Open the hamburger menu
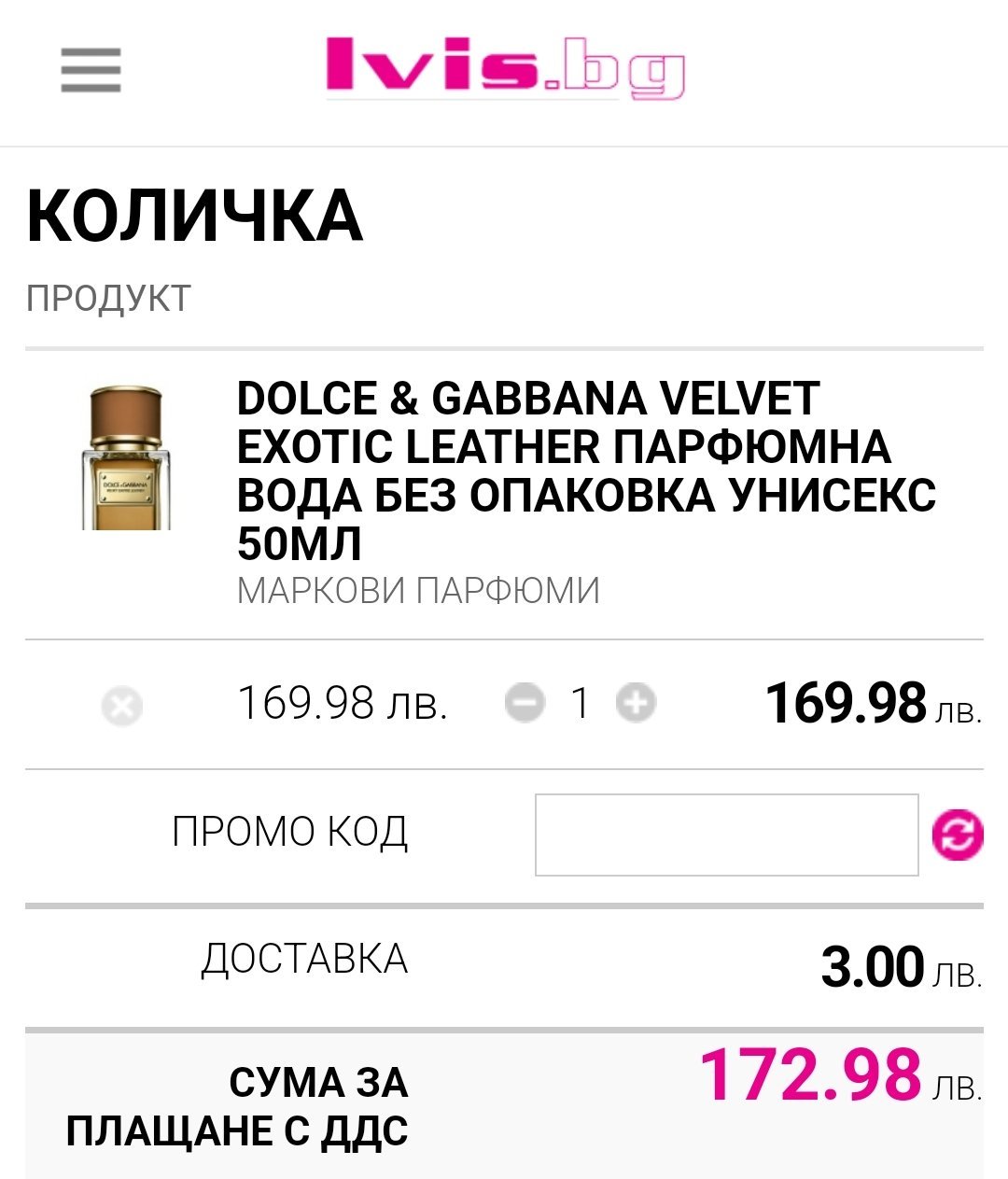Screen dimensions: 1008x1179 [x=91, y=70]
